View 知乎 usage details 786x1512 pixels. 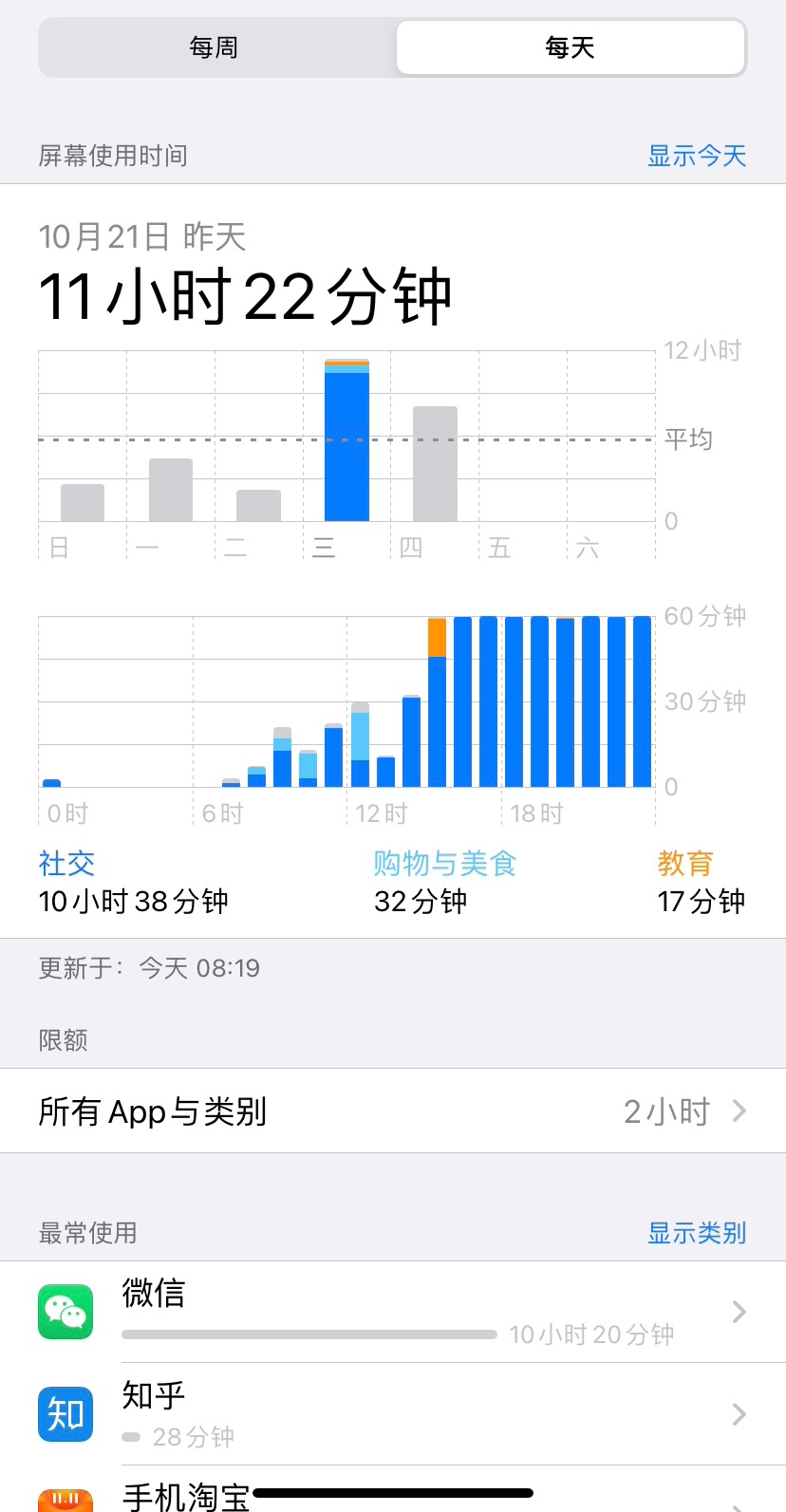coord(393,1414)
